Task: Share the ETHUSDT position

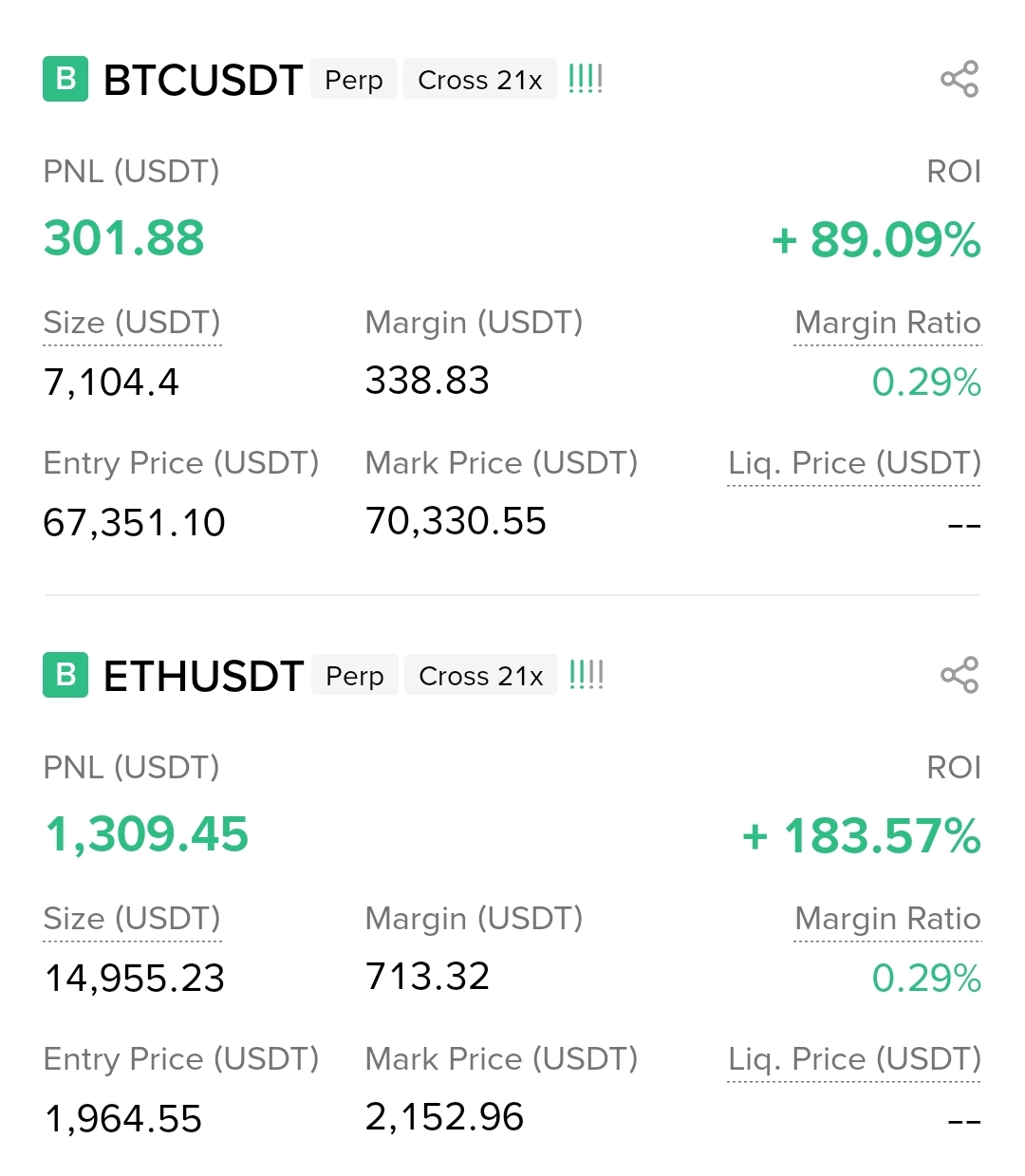Action: click(960, 675)
